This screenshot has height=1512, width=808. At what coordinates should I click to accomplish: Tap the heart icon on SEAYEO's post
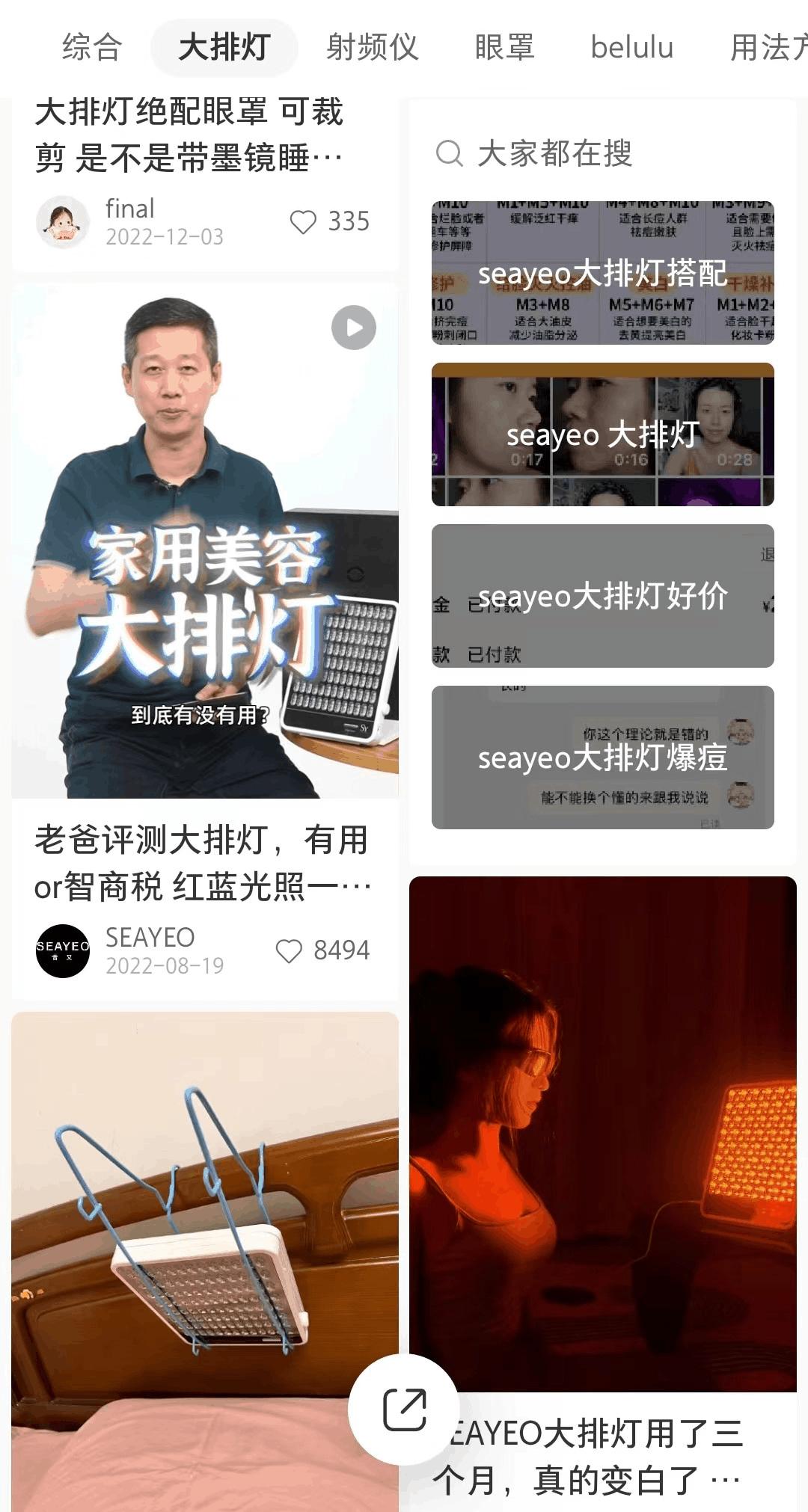click(289, 950)
